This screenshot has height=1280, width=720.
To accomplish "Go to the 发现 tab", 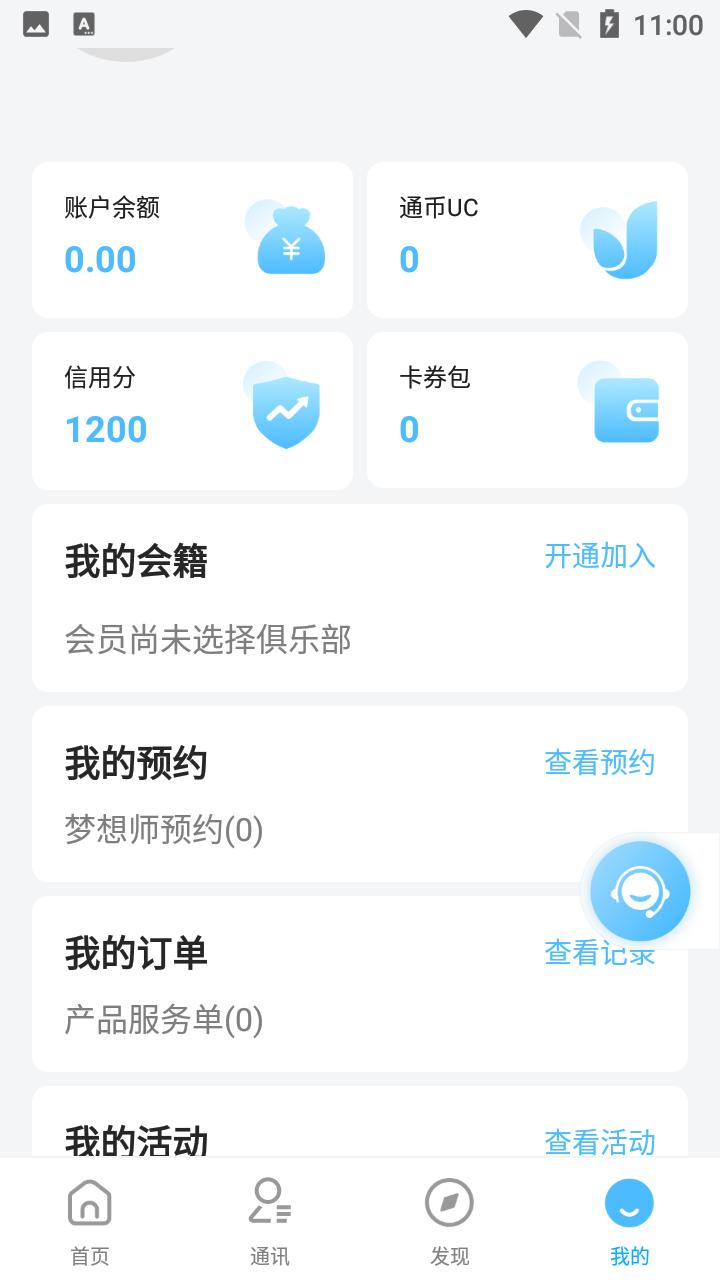I will point(450,1220).
